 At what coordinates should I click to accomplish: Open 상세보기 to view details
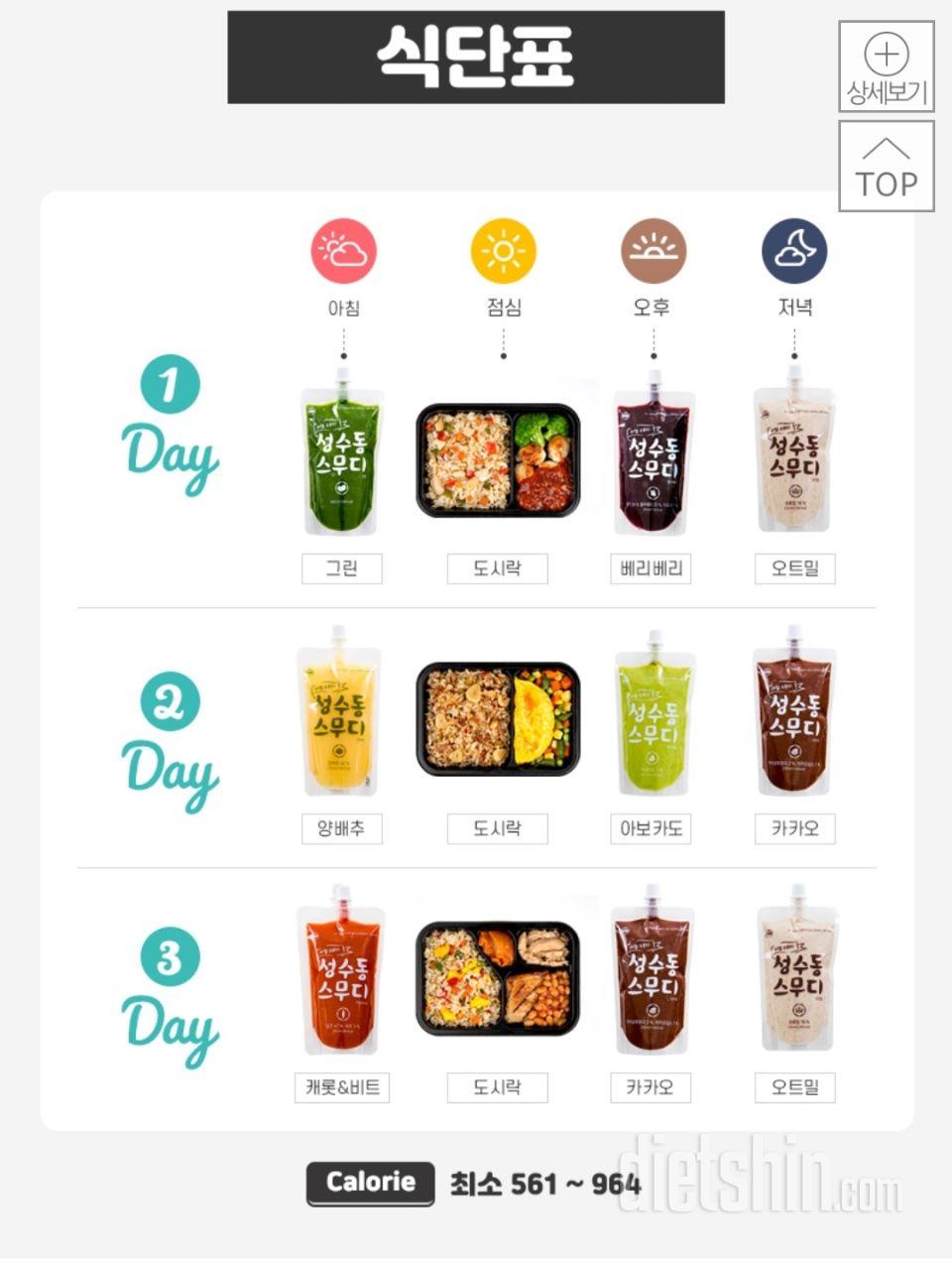tap(886, 66)
